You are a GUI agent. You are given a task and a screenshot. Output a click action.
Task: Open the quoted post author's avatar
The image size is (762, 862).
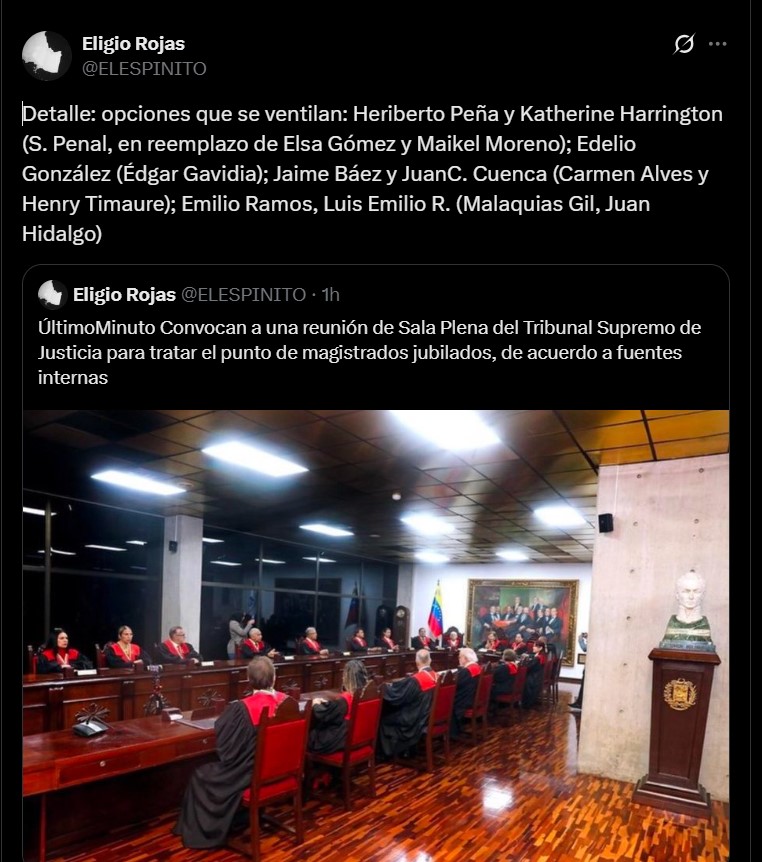(x=52, y=294)
